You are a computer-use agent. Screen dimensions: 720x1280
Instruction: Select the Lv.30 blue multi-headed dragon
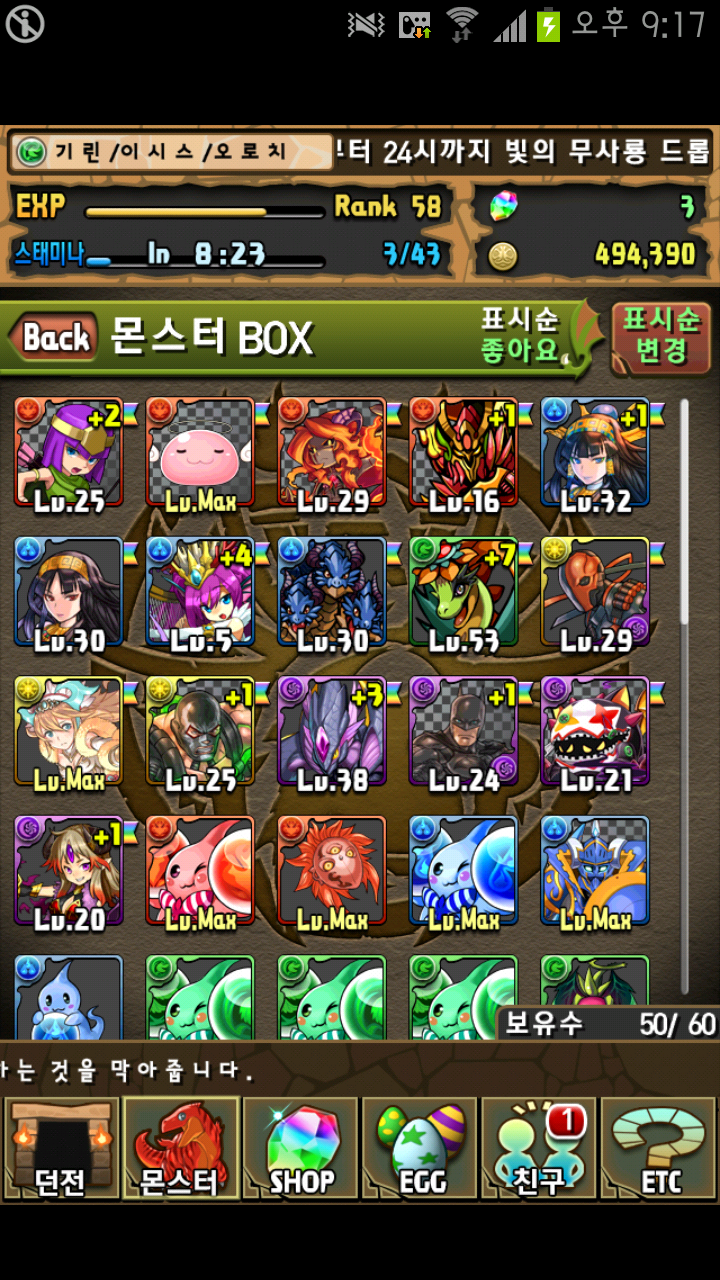click(x=332, y=592)
